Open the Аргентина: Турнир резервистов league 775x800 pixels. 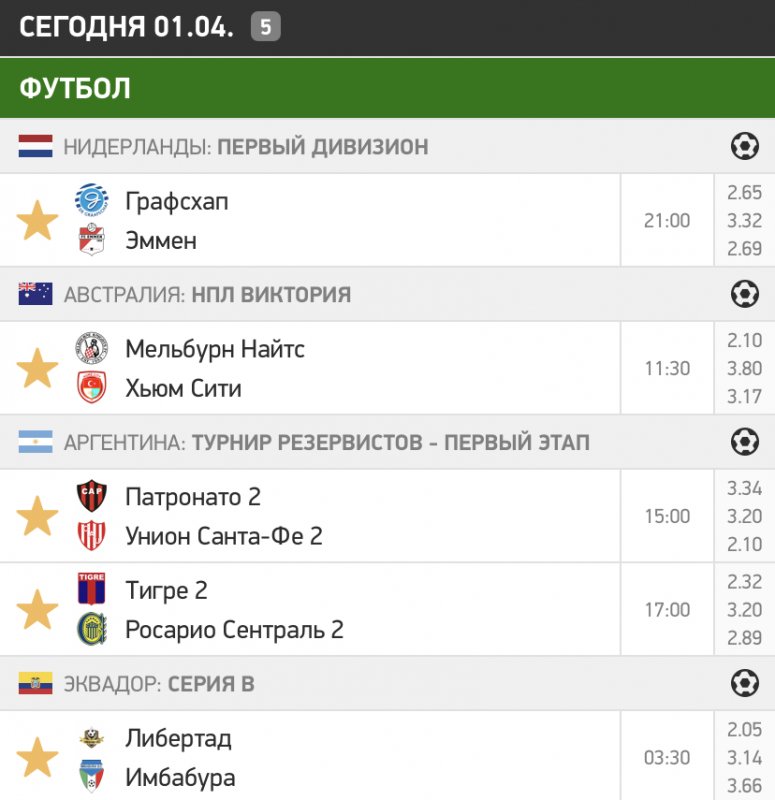[326, 442]
